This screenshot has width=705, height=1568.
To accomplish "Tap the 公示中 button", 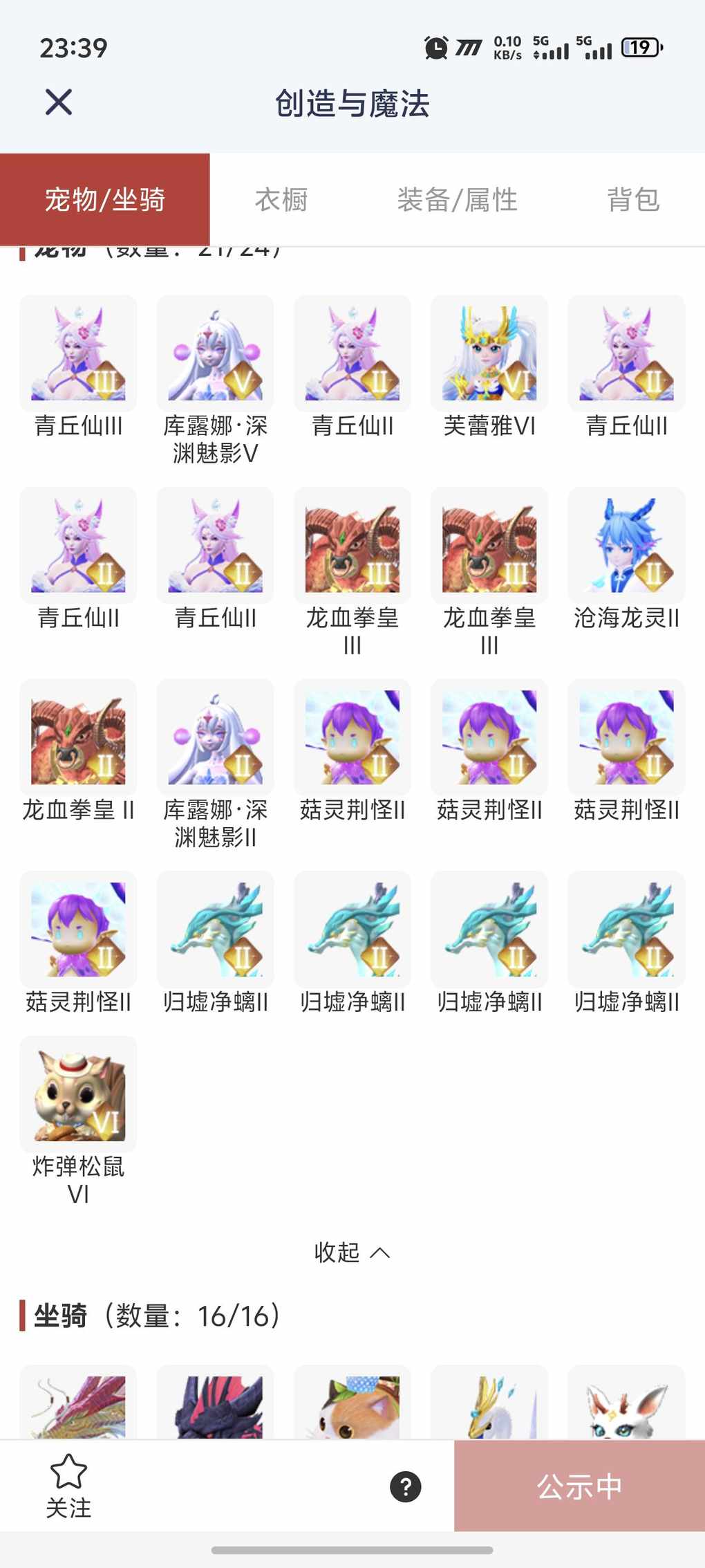I will click(x=579, y=1486).
